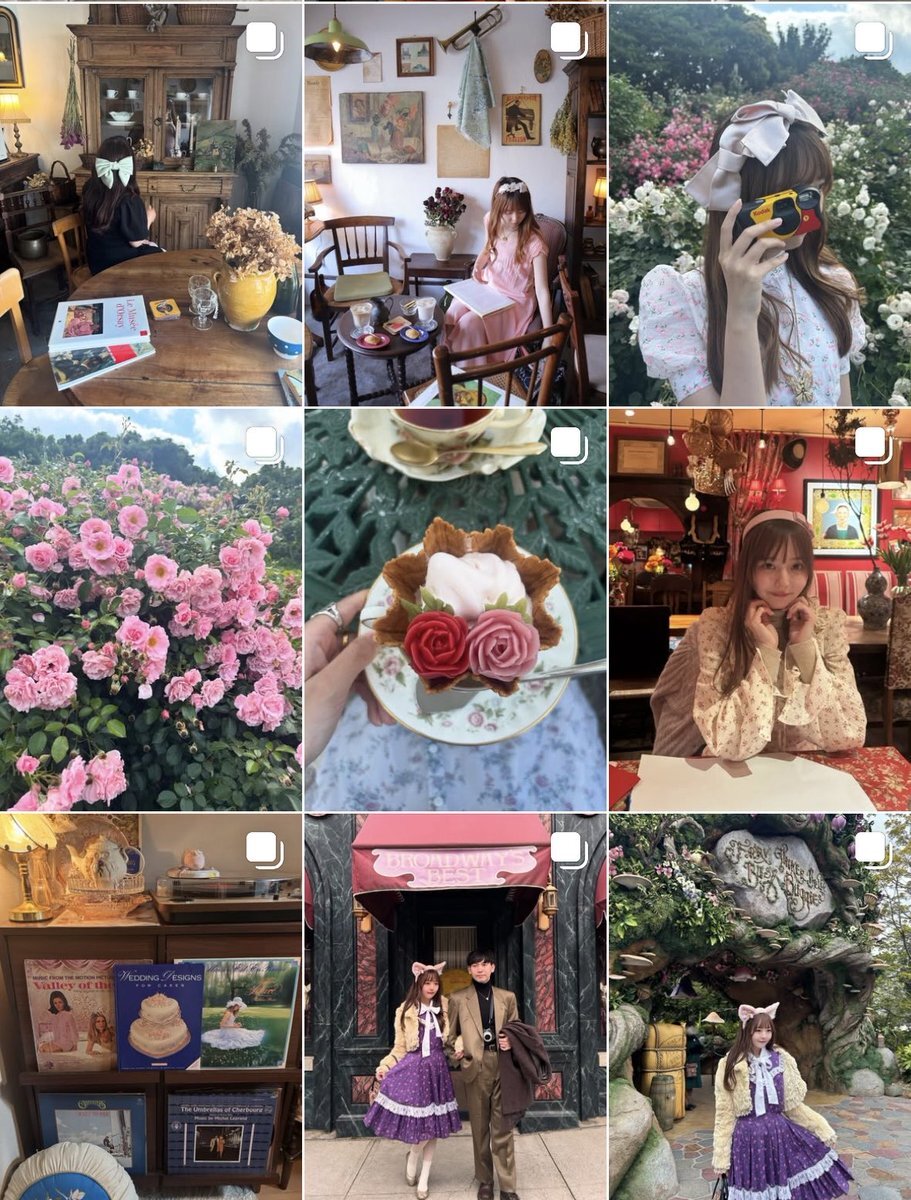Open the mushroom garden cat-ears post
This screenshot has width=911, height=1200.
coord(760,1005)
